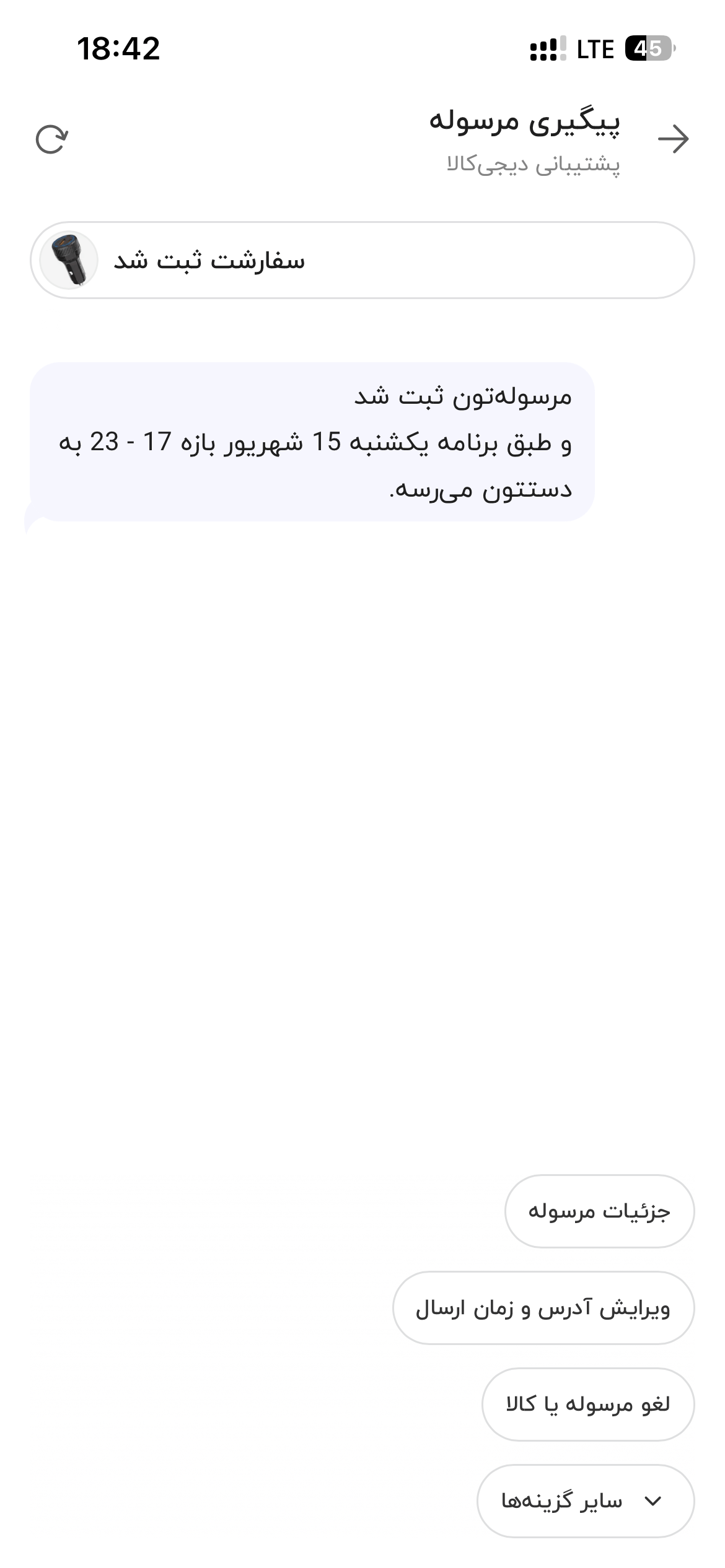This screenshot has height=1568, width=725.
Task: Choose 'ویرایش آدرس و زمان ارسال'
Action: 543,1307
